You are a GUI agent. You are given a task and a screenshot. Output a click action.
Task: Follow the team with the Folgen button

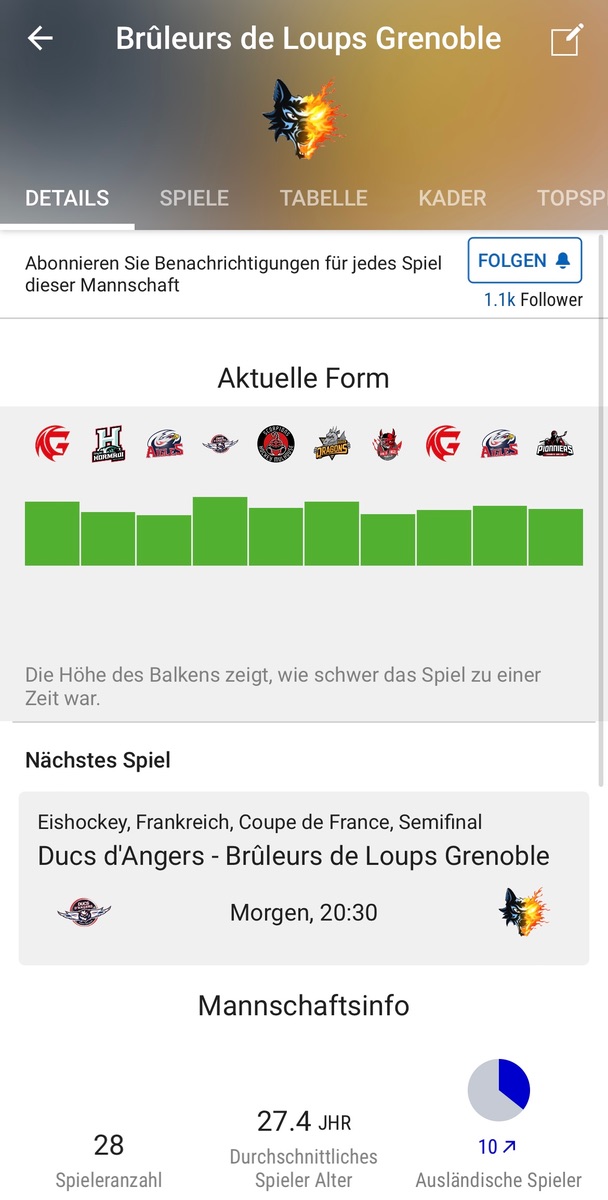[525, 261]
